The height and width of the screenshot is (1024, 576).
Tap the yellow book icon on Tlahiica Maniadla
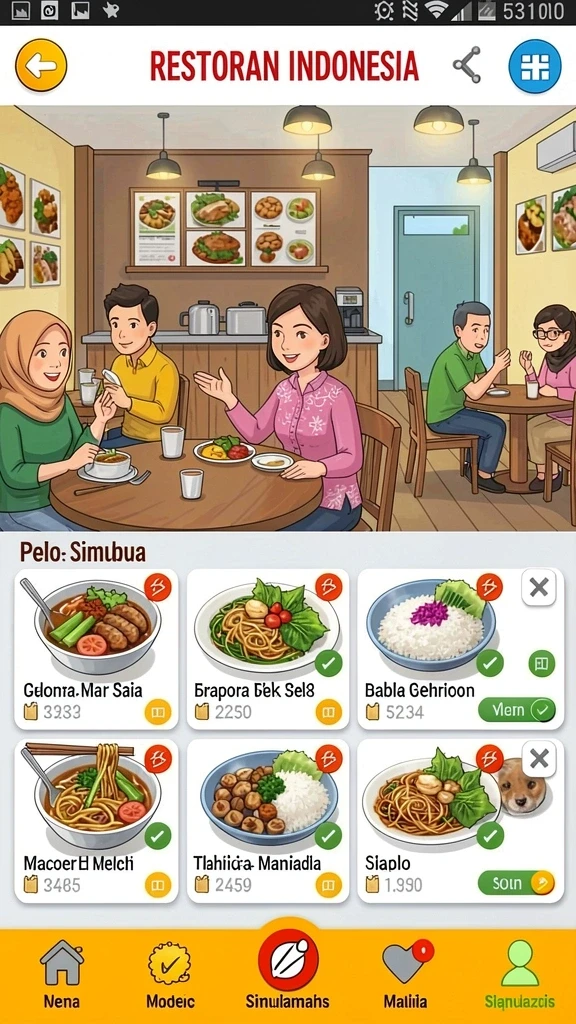coord(328,886)
